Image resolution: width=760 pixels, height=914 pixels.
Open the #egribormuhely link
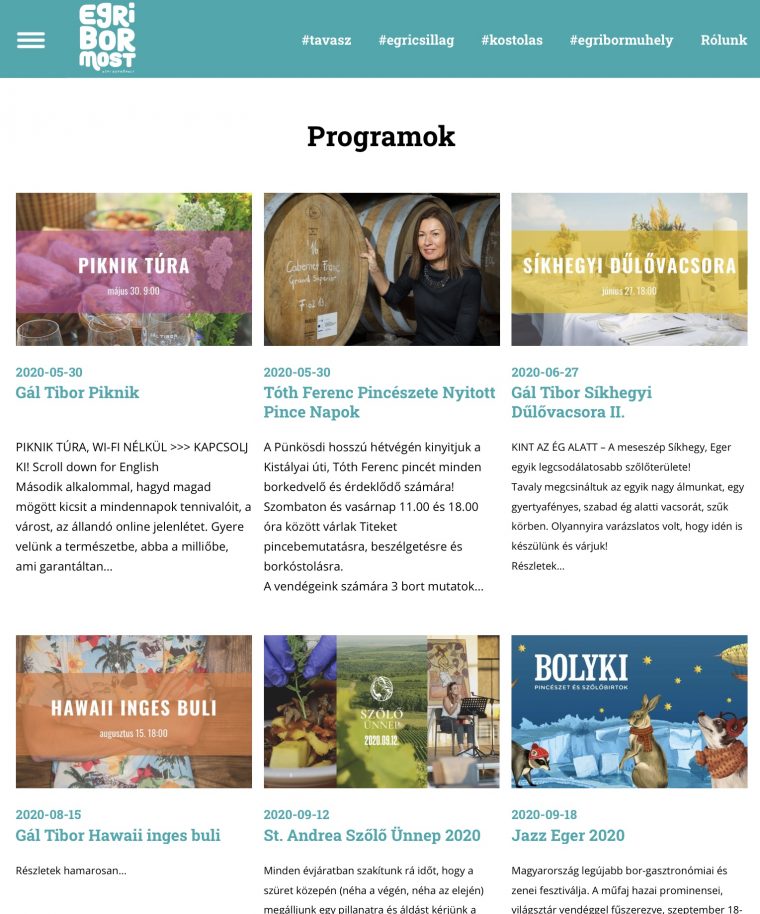(621, 40)
